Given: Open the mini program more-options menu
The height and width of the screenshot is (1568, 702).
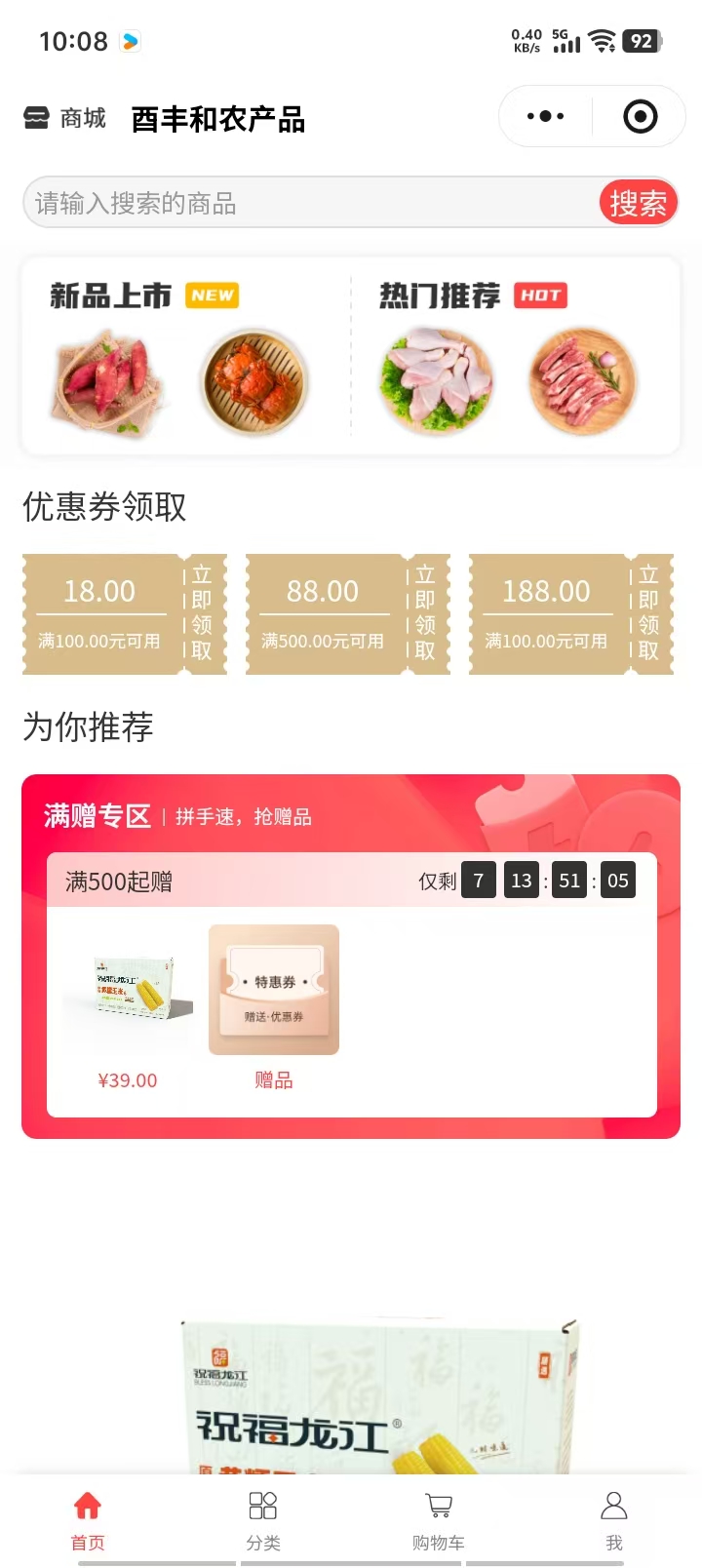Looking at the screenshot, I should pos(545,116).
